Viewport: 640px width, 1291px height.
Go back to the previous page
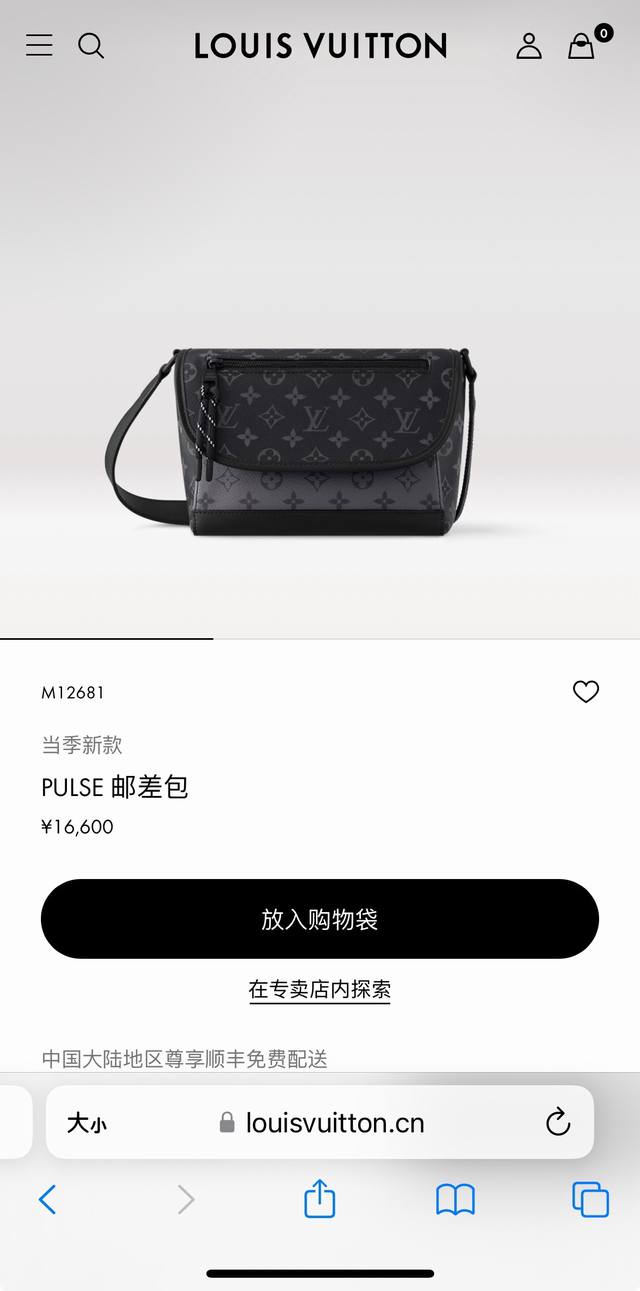pyautogui.click(x=47, y=1199)
